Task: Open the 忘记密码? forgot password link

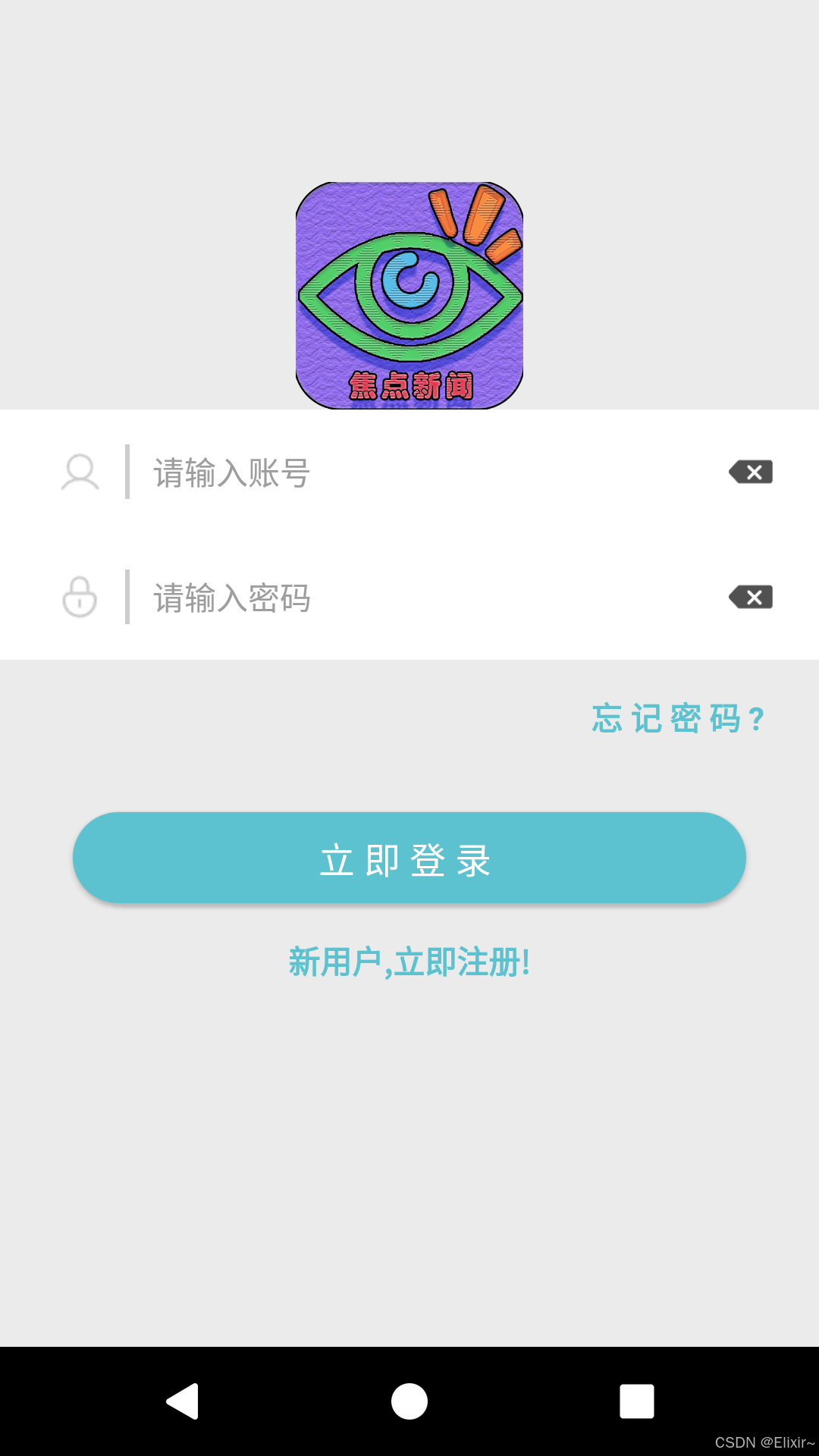Action: tap(678, 718)
